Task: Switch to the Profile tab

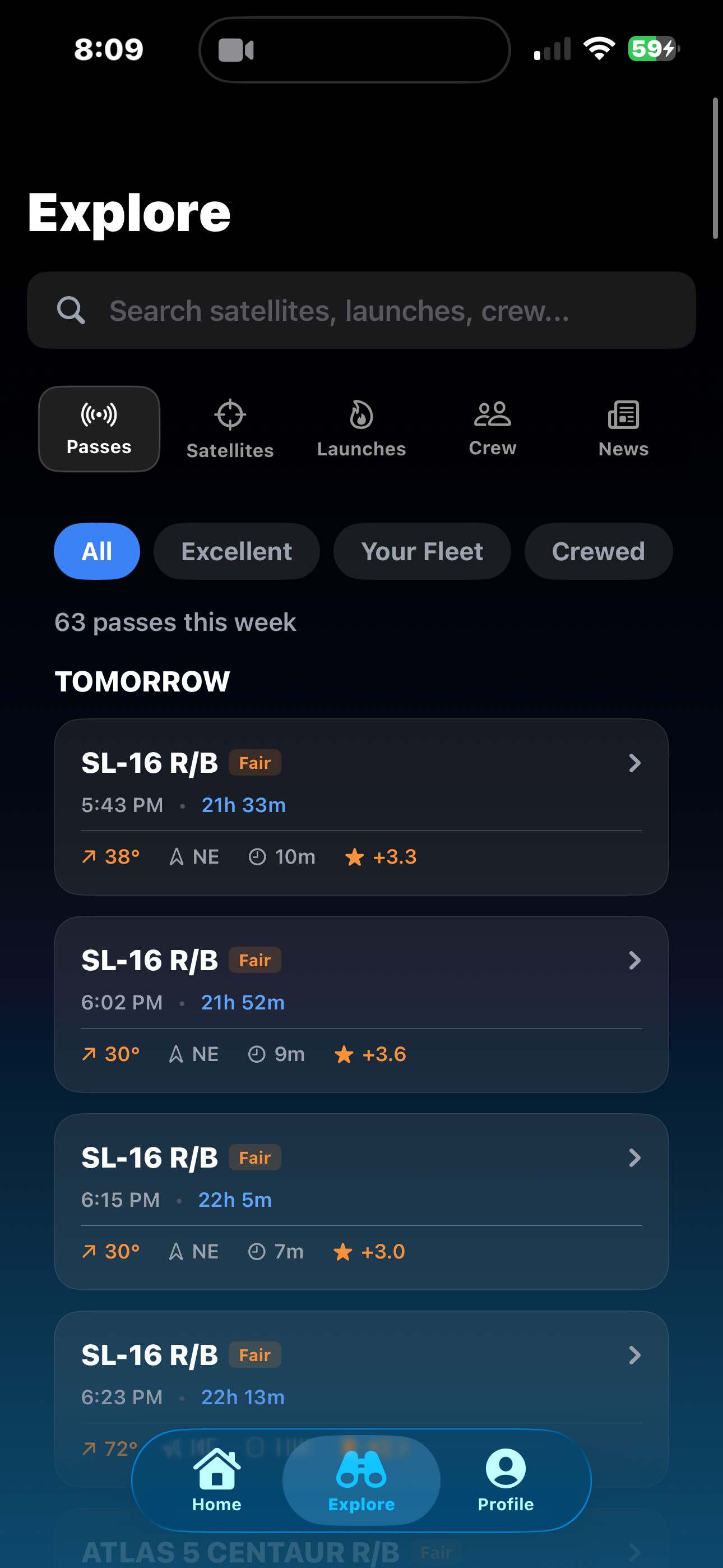Action: click(505, 1481)
